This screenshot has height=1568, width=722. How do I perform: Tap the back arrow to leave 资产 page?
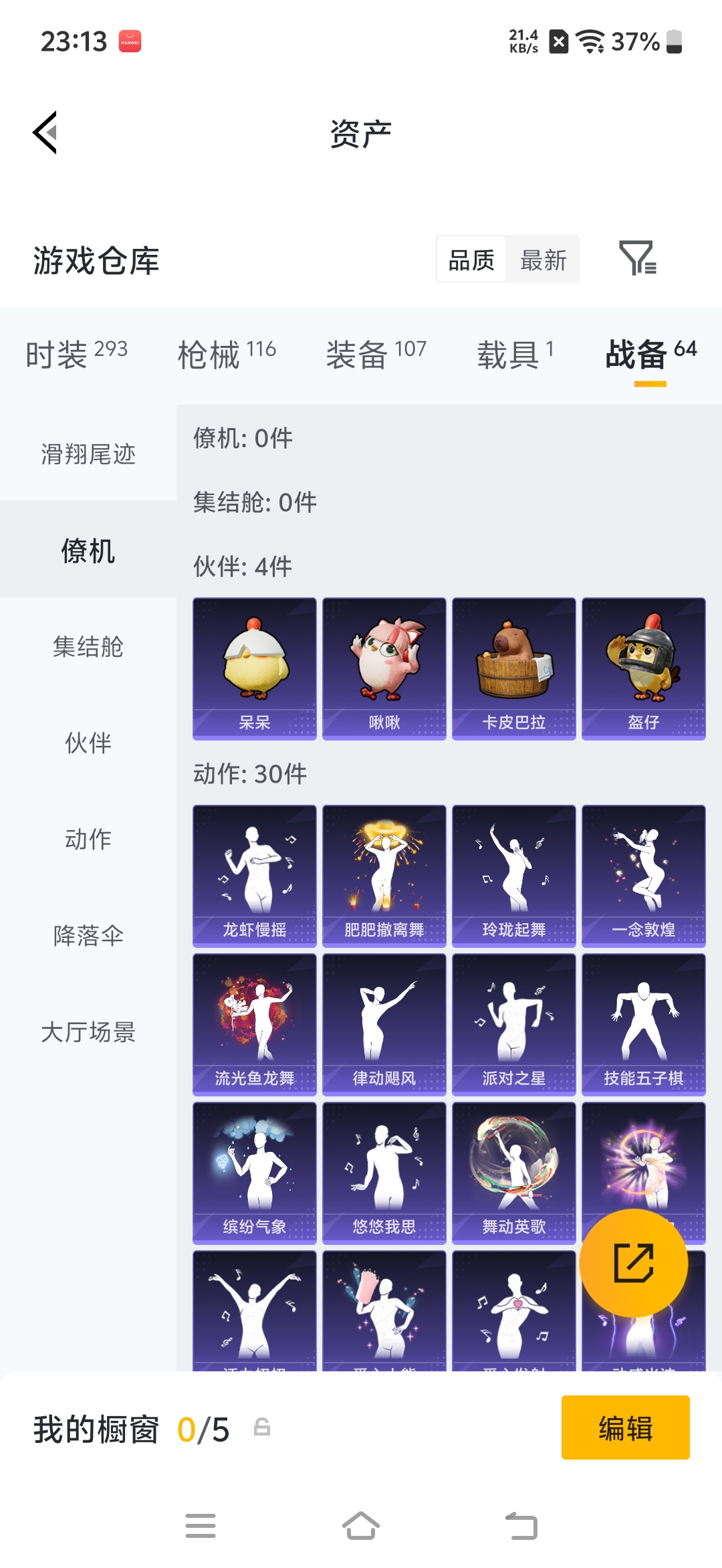pos(45,132)
